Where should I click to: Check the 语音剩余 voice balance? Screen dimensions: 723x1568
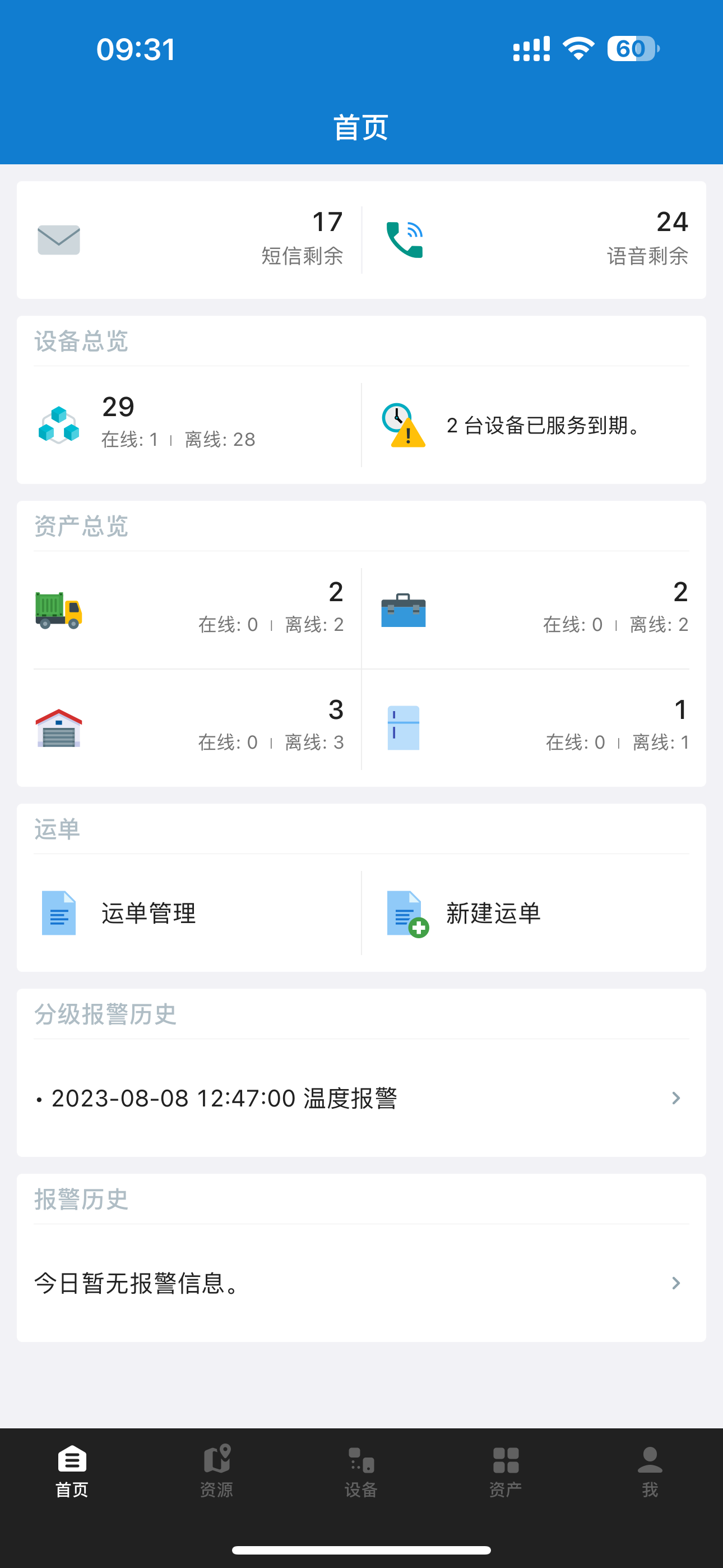tap(534, 240)
